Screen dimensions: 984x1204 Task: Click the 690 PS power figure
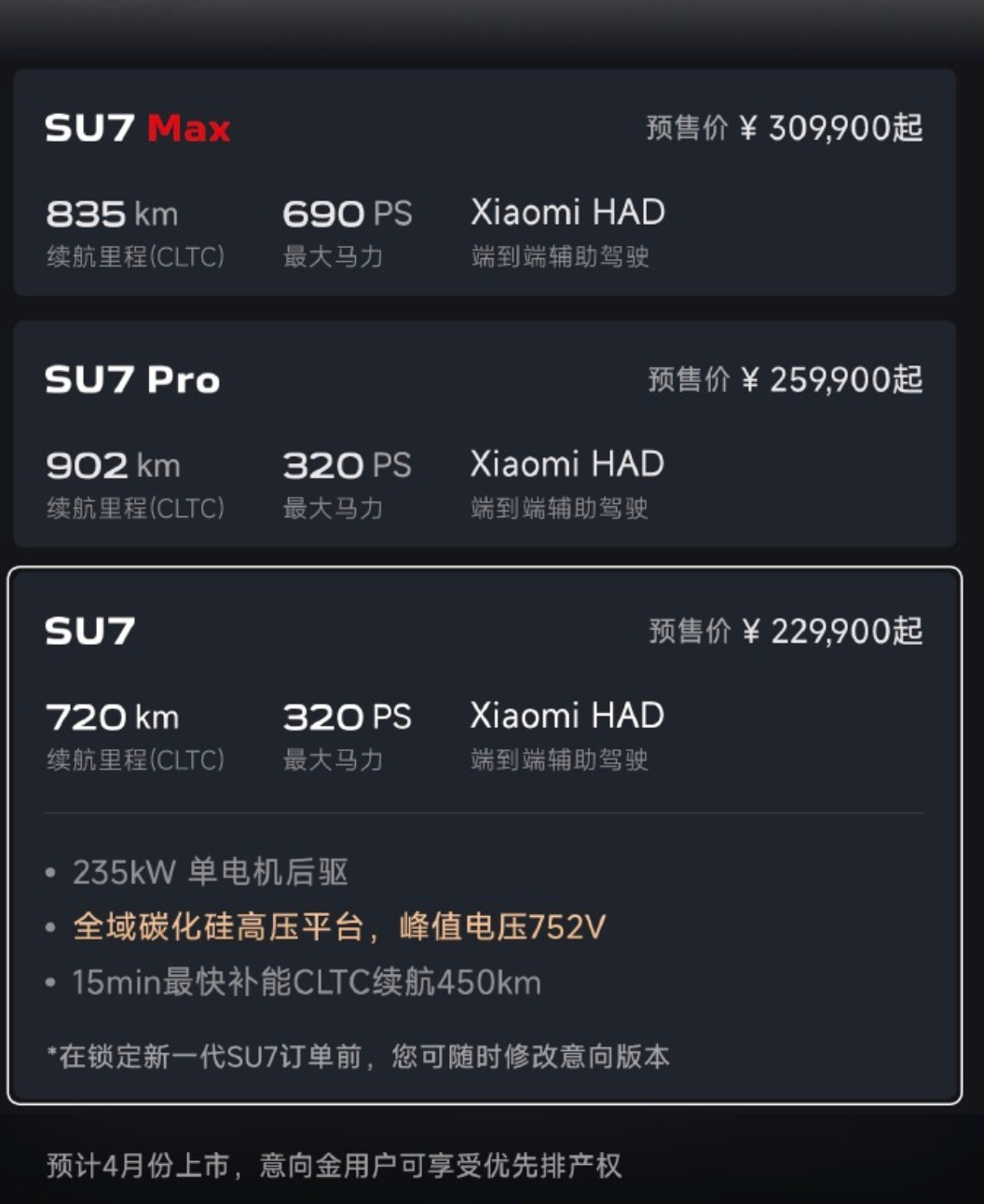pos(345,212)
